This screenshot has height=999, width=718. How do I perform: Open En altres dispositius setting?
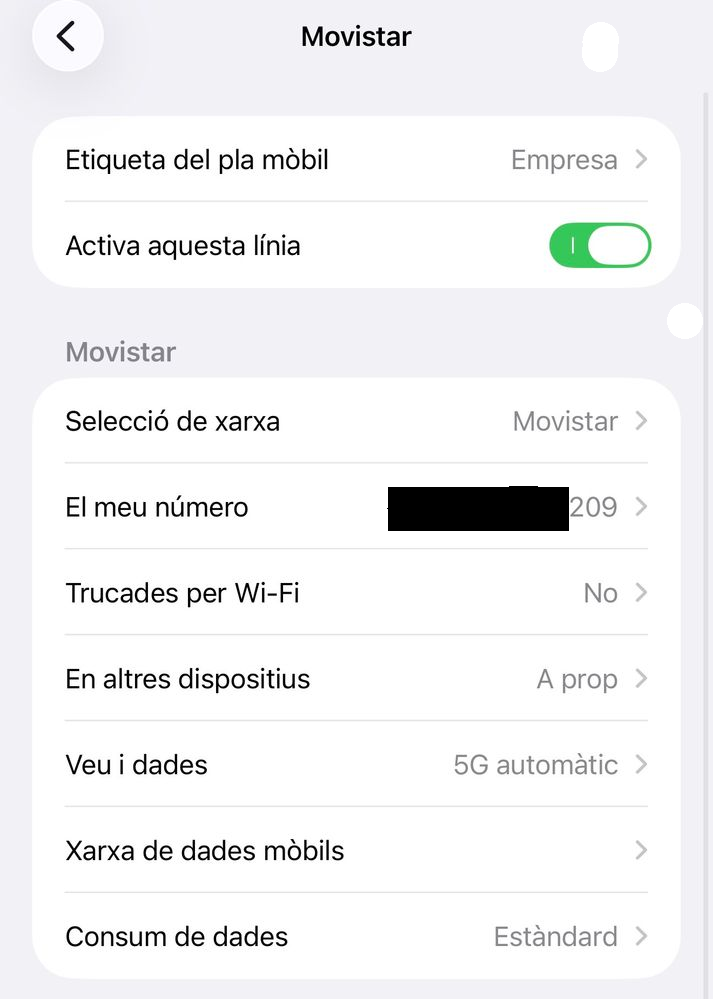coord(356,679)
